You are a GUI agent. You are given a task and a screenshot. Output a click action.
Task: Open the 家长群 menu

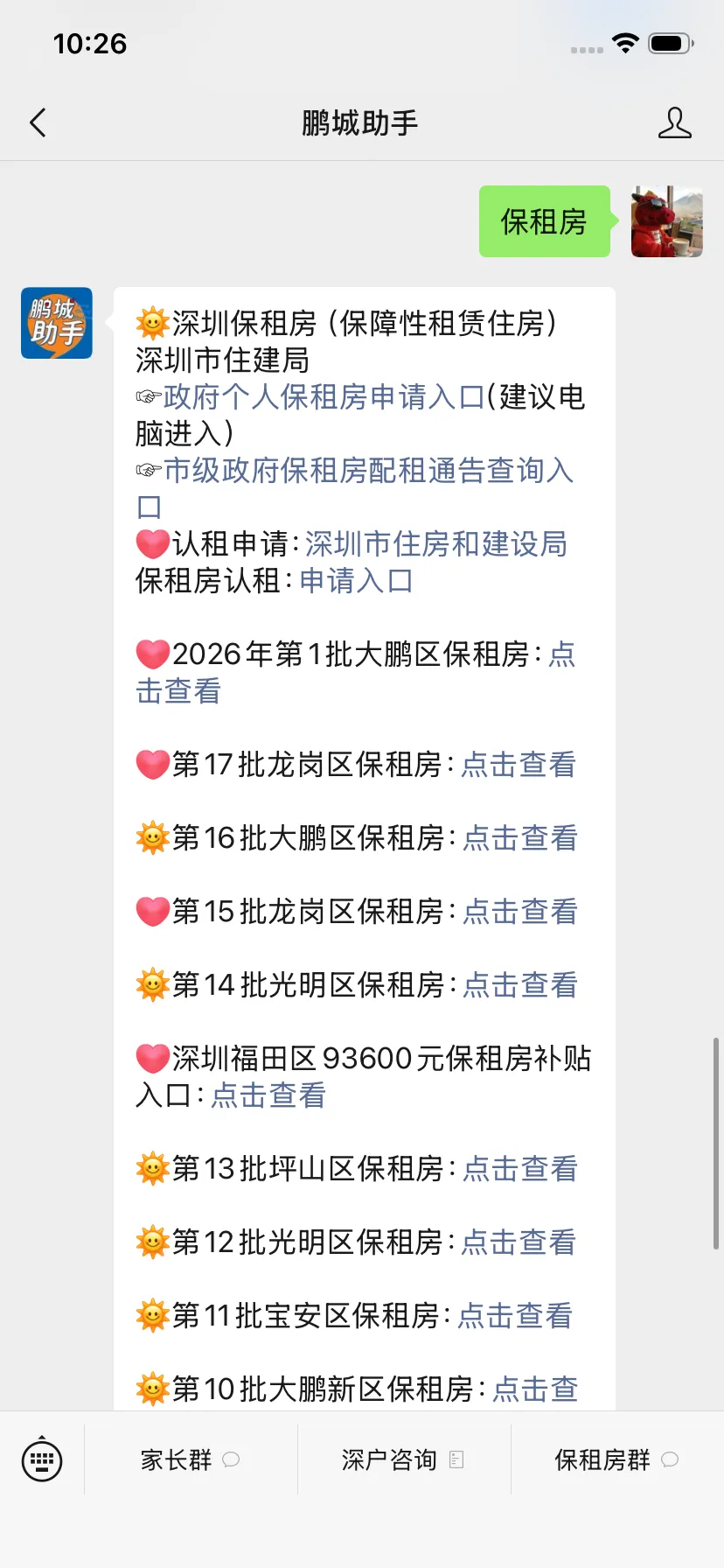click(191, 1459)
